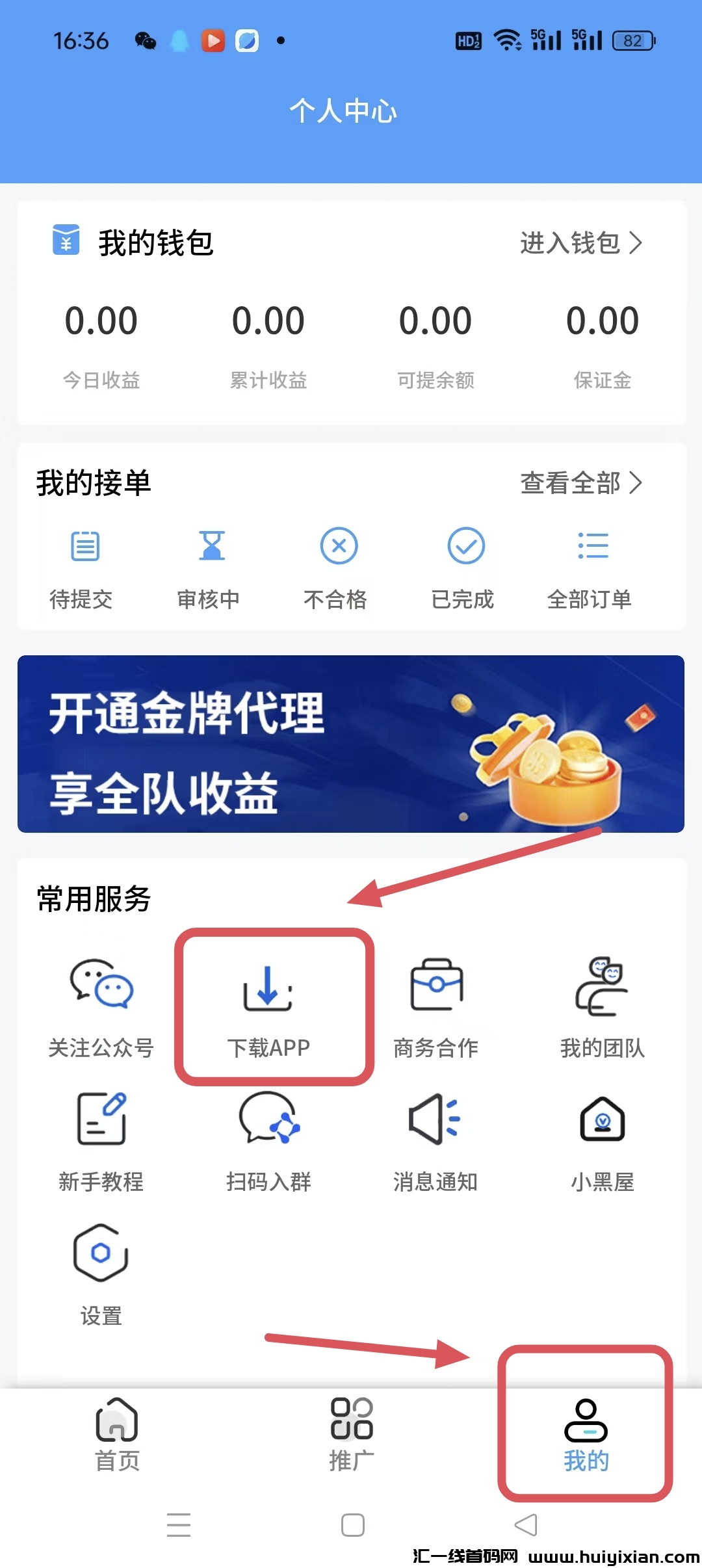
Task: Open 设置 settings
Action: click(x=101, y=1274)
